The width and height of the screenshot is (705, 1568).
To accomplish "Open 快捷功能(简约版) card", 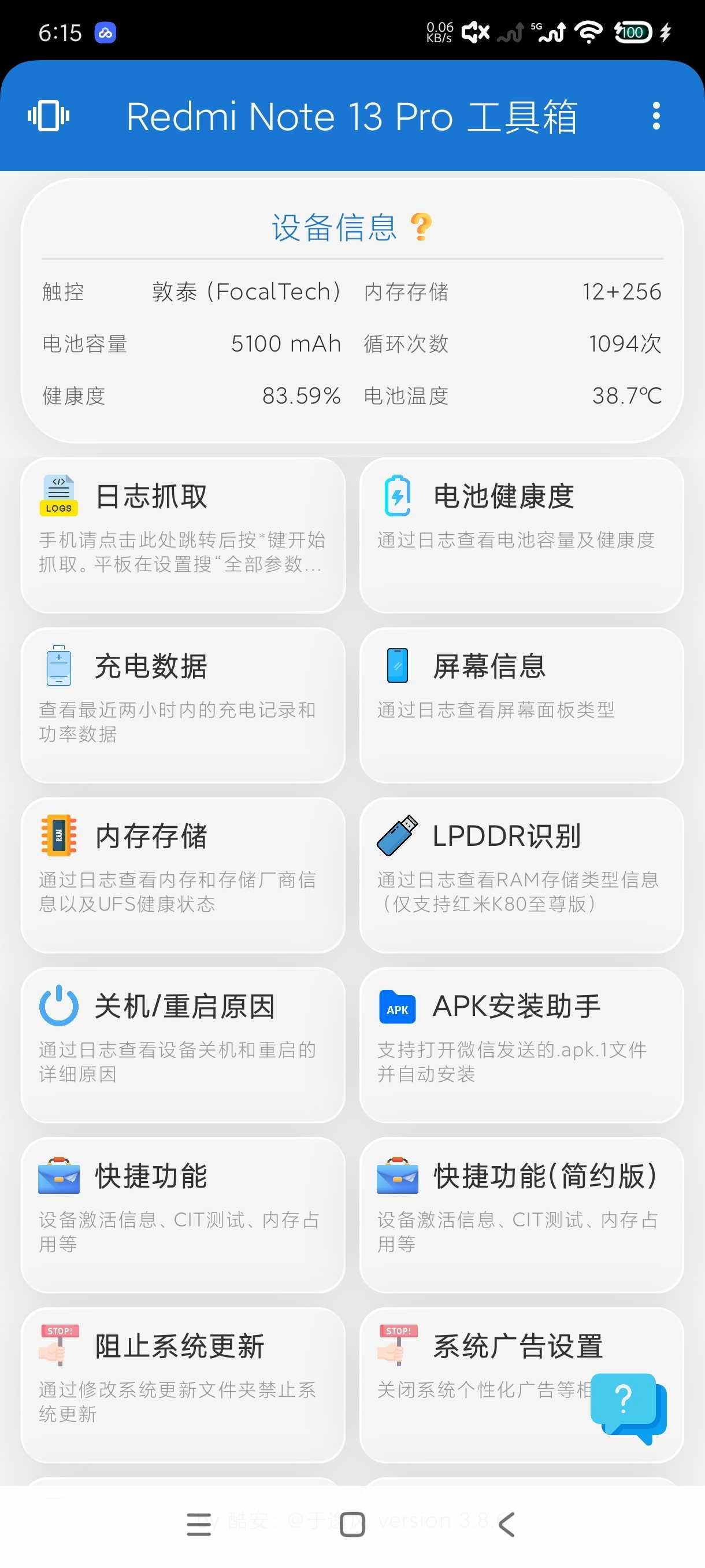I will pyautogui.click(x=521, y=1214).
